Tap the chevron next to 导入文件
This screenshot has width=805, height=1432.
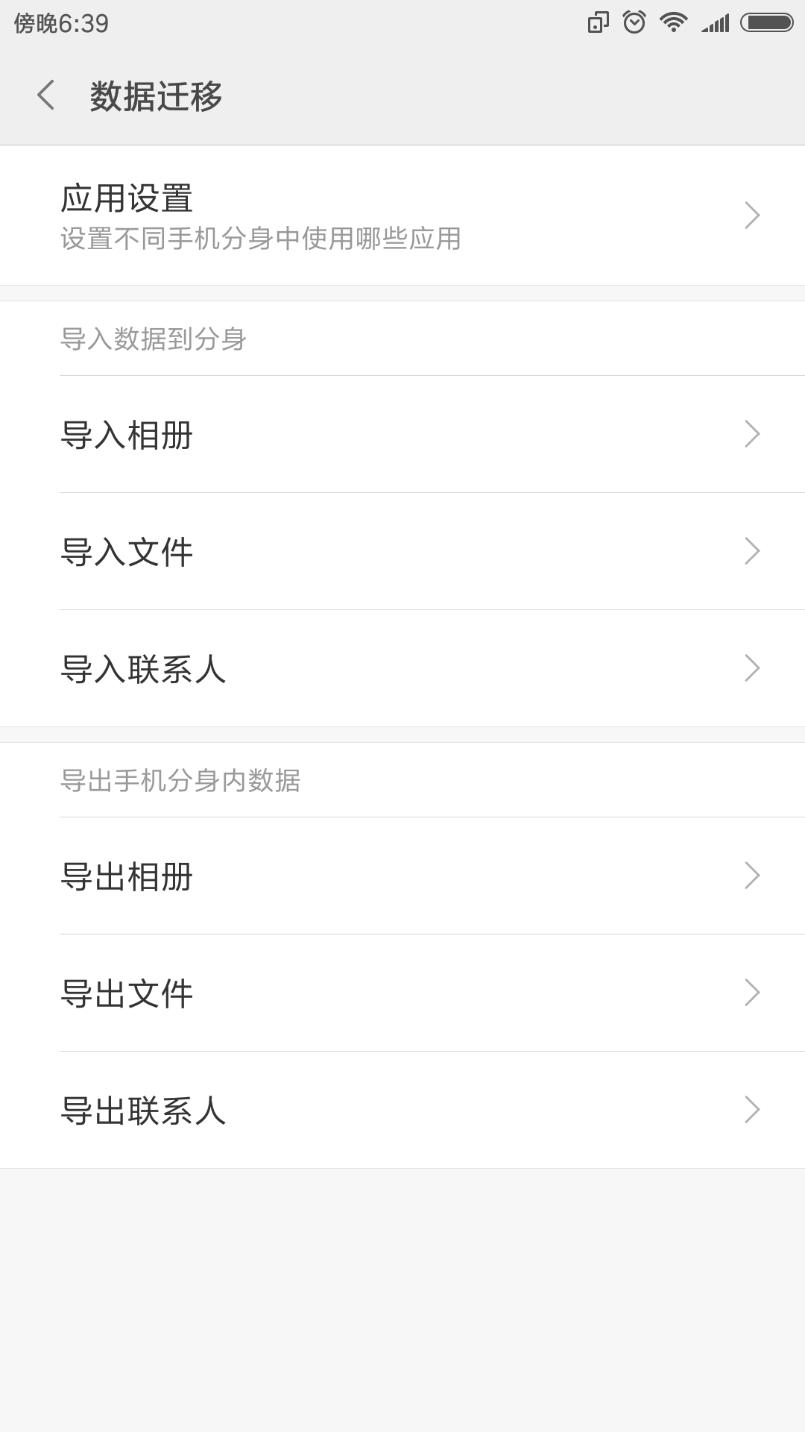[x=752, y=552]
